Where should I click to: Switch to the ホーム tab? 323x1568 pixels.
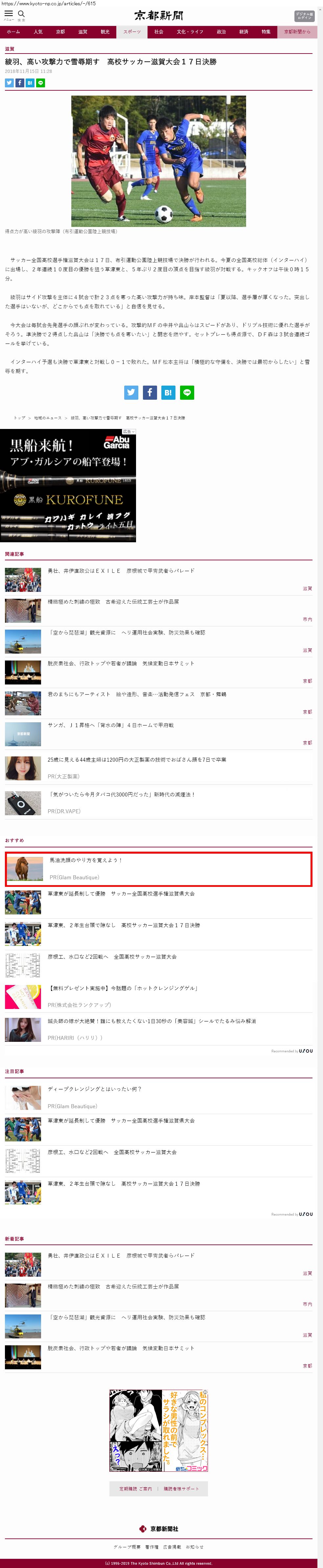coord(13,32)
